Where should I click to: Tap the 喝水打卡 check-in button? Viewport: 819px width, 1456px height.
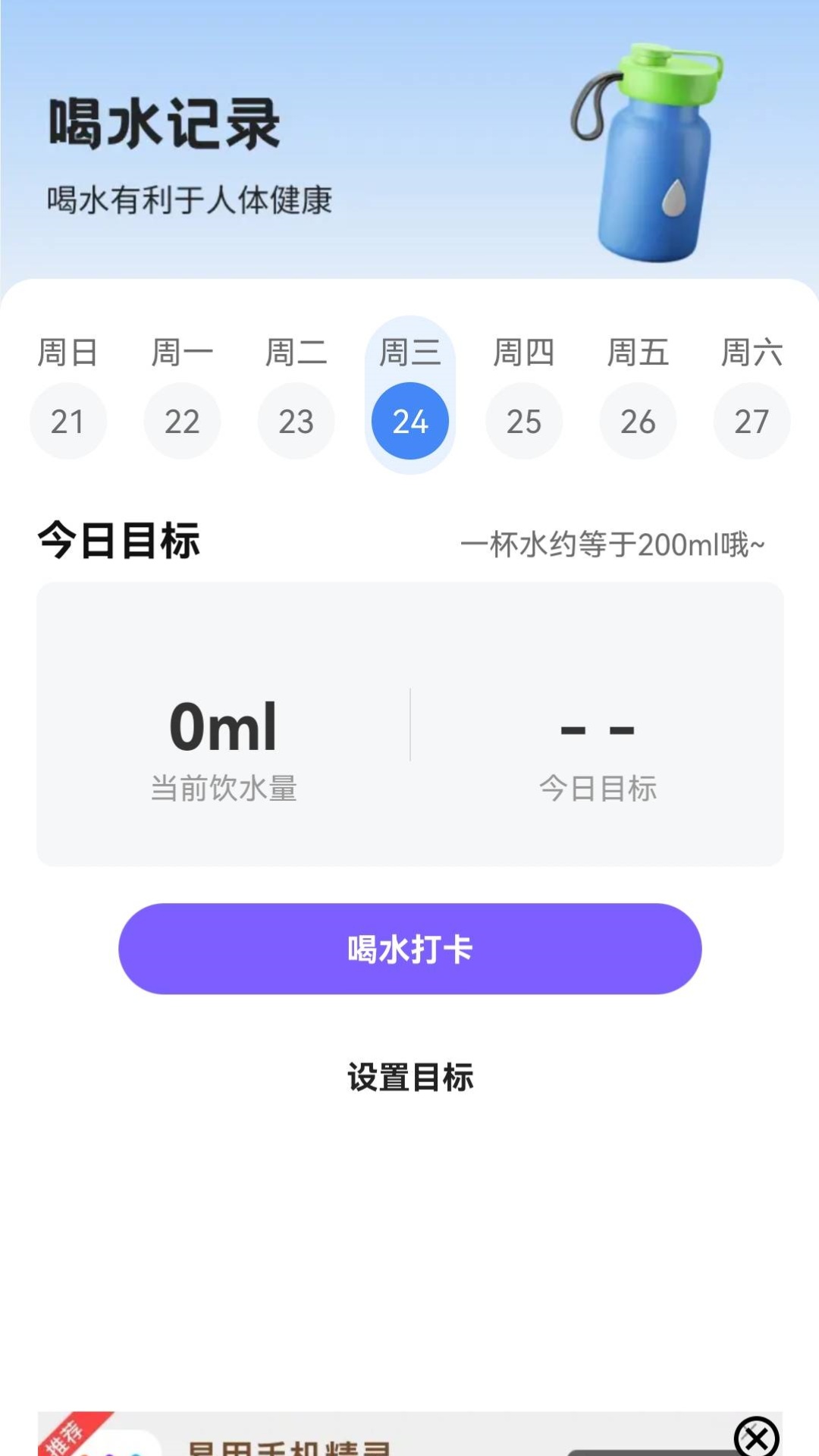[x=410, y=949]
